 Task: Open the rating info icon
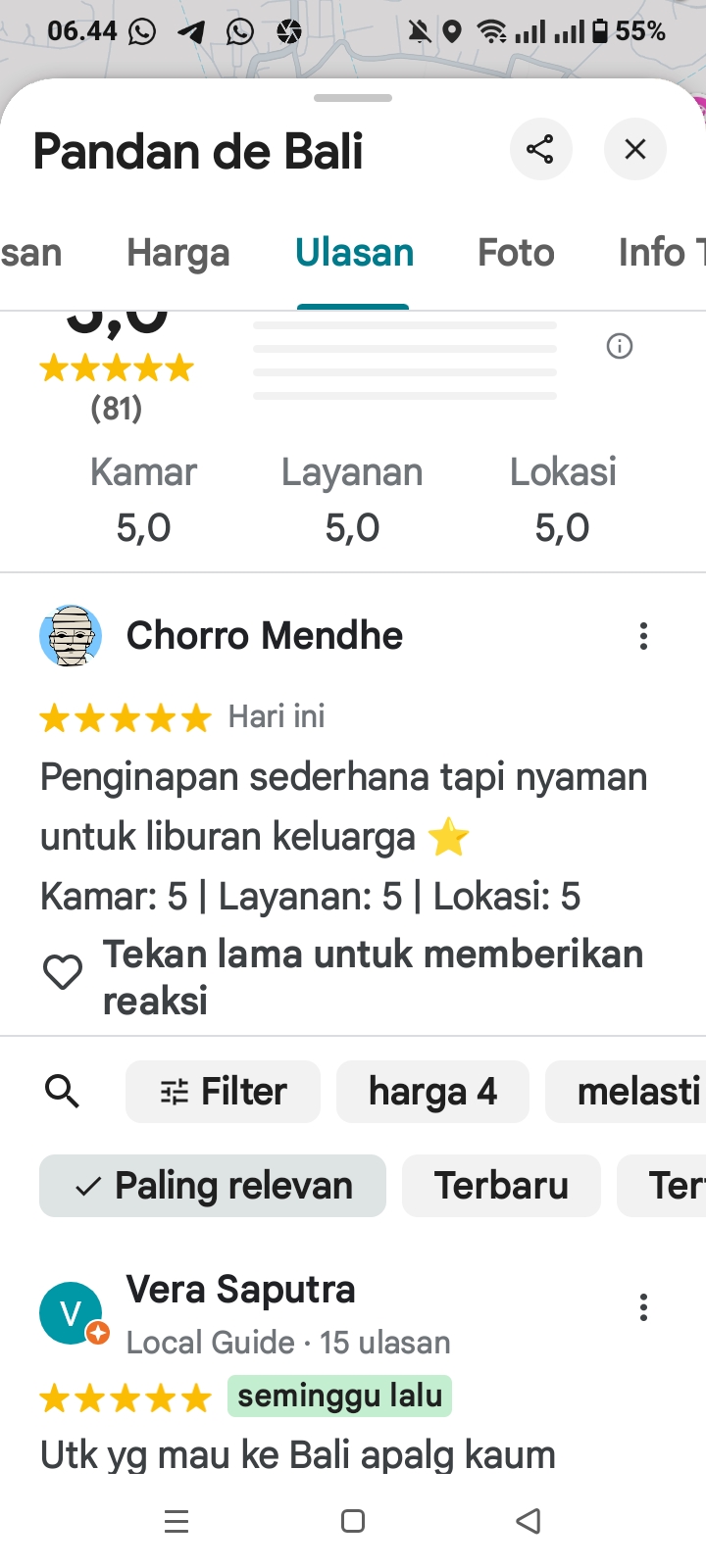[x=620, y=346]
